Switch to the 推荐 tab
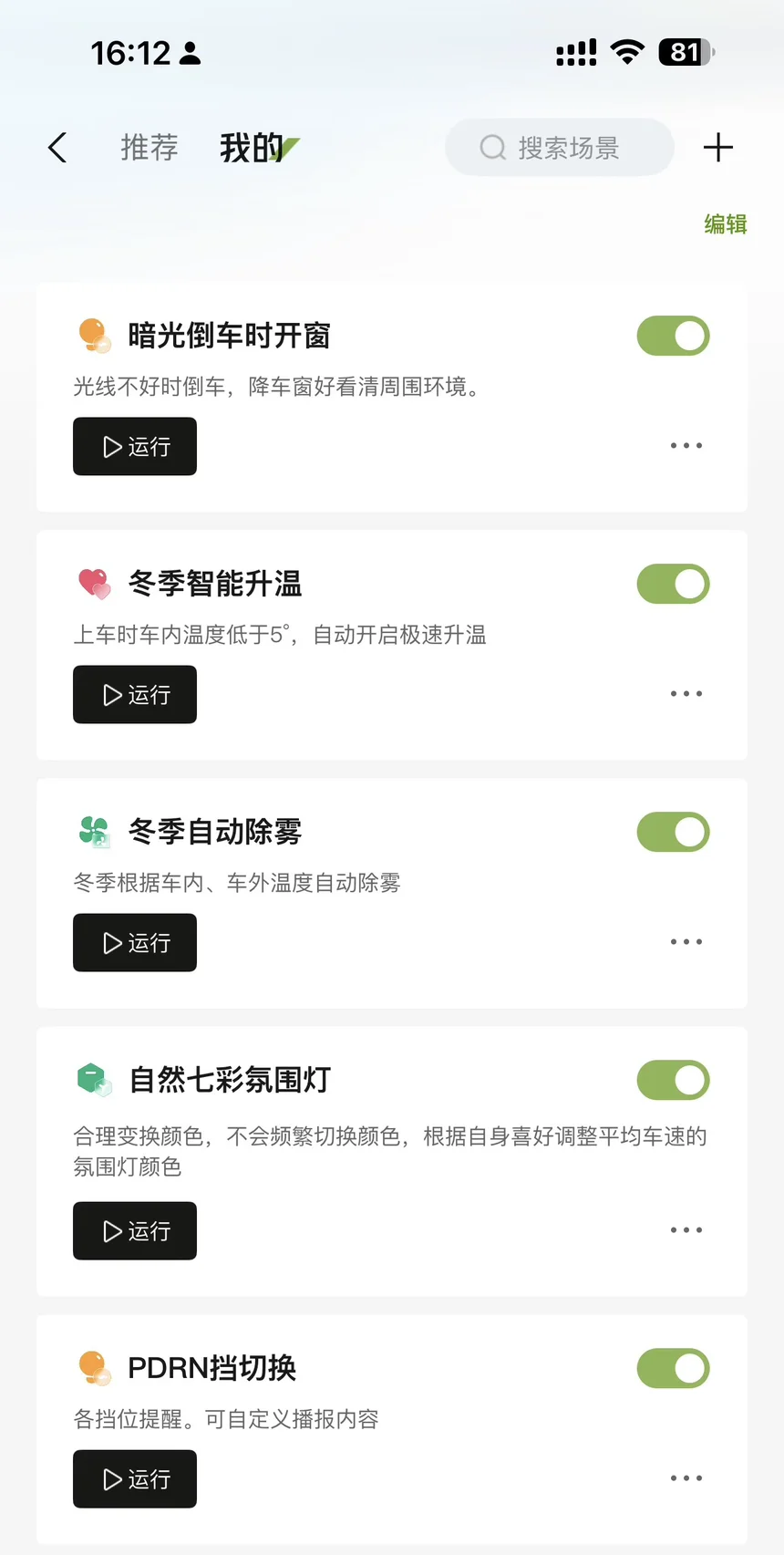Screen dimensions: 784x1555 click(x=150, y=148)
